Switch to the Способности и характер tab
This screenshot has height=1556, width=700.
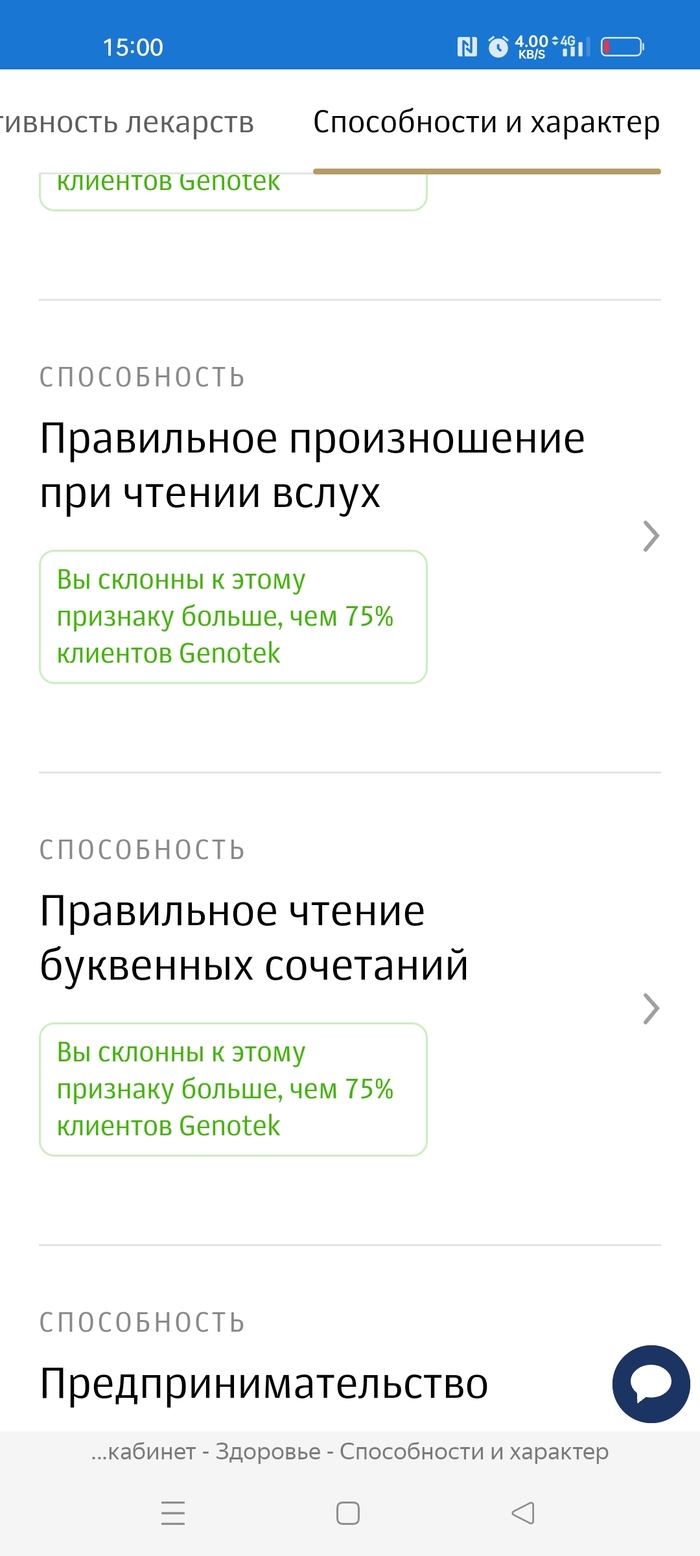(x=486, y=123)
